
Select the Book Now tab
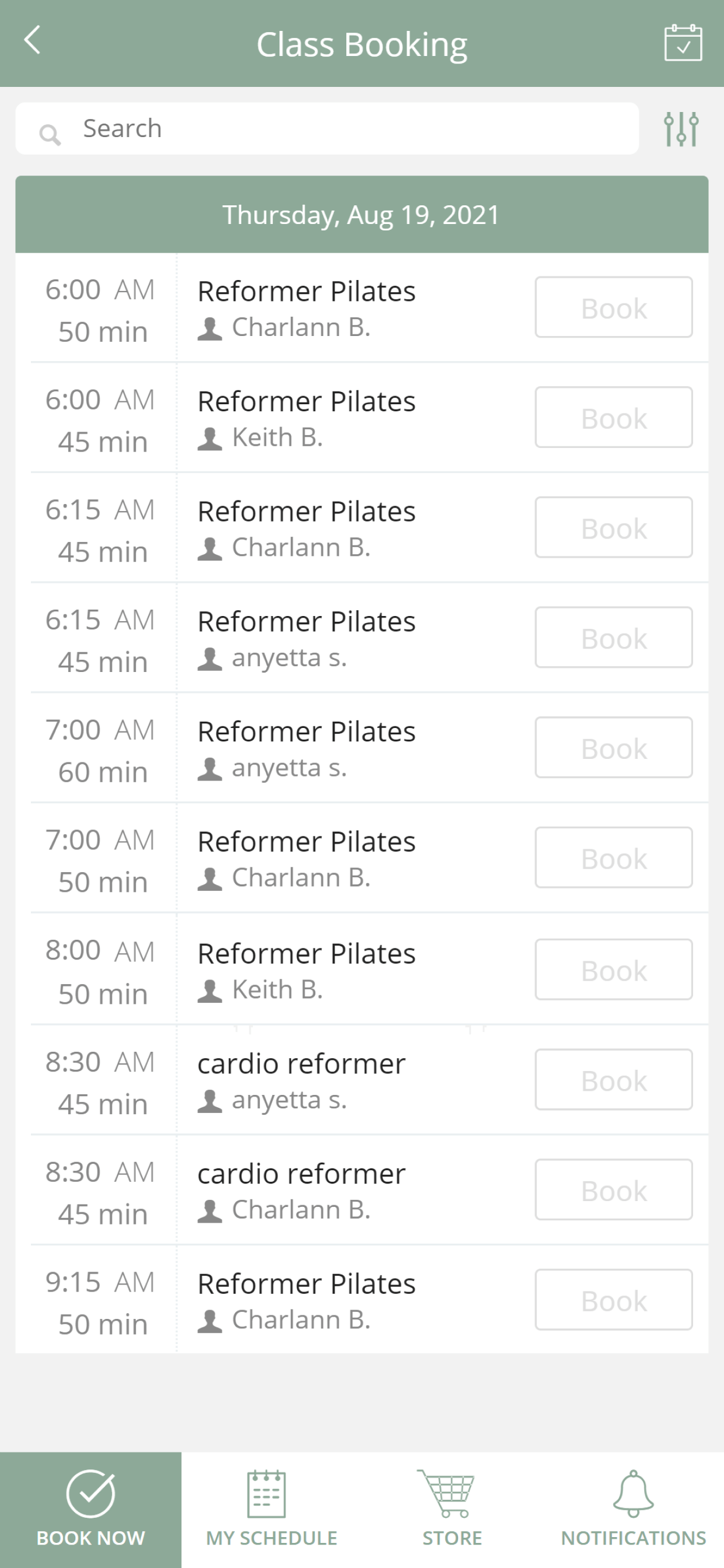pyautogui.click(x=91, y=1510)
